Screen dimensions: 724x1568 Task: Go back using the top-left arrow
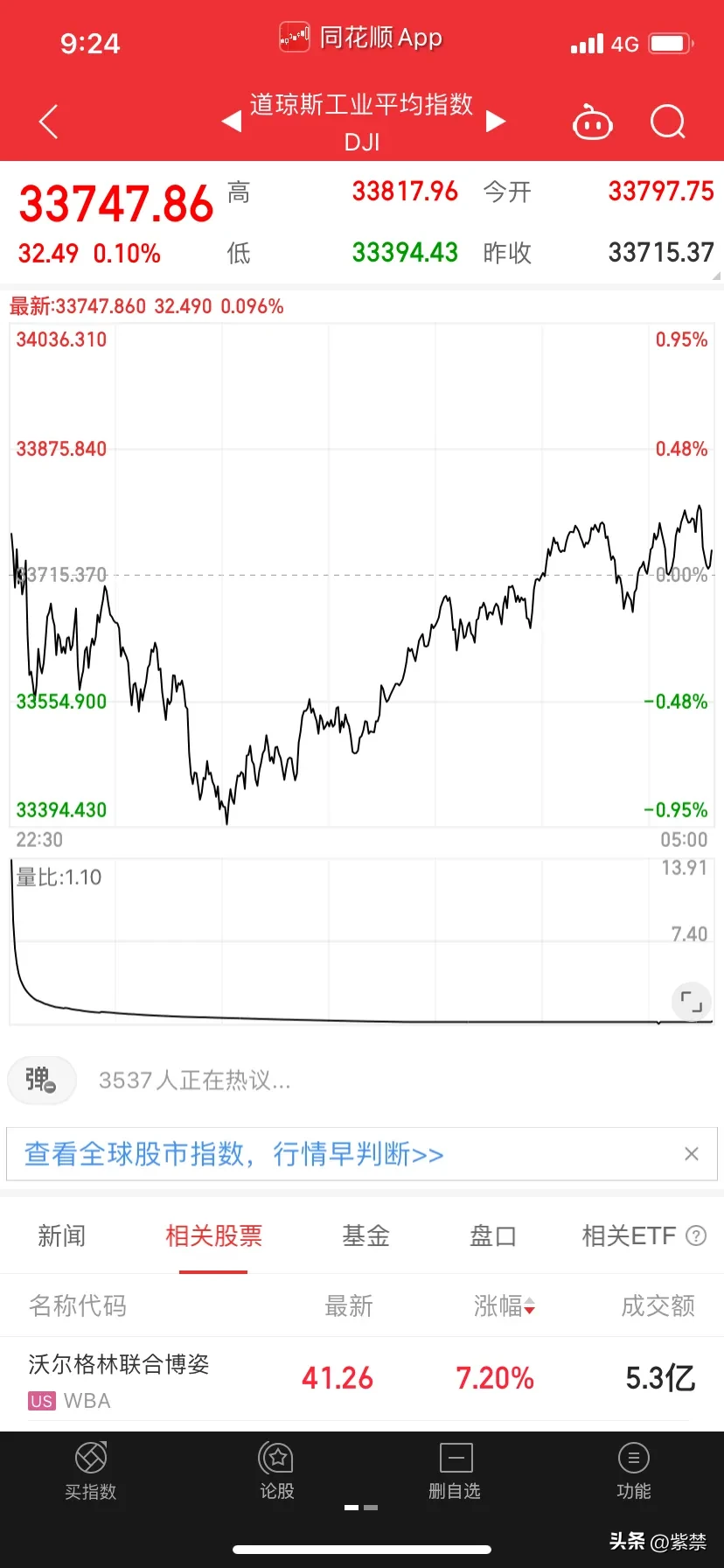click(x=49, y=122)
